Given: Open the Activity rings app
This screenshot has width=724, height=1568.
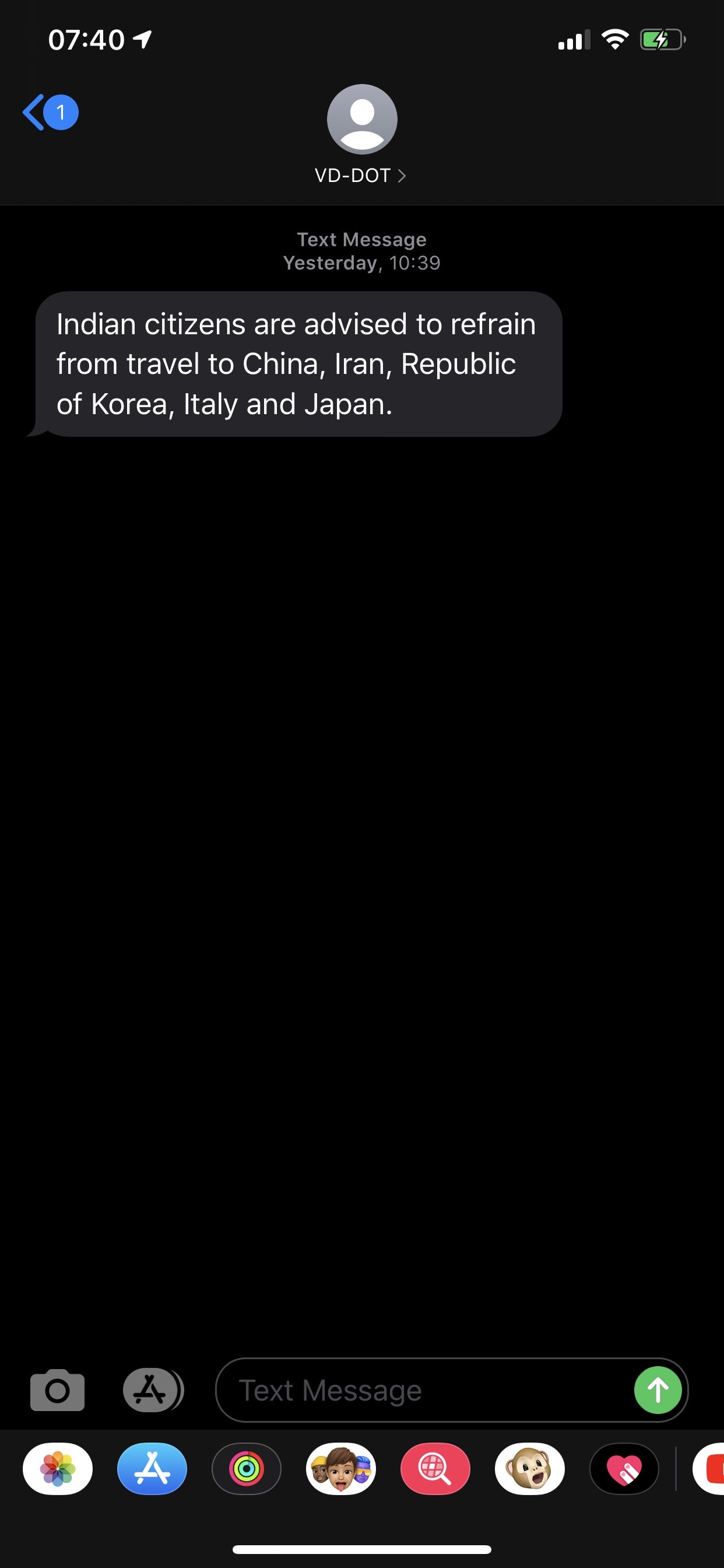Looking at the screenshot, I should click(247, 1469).
